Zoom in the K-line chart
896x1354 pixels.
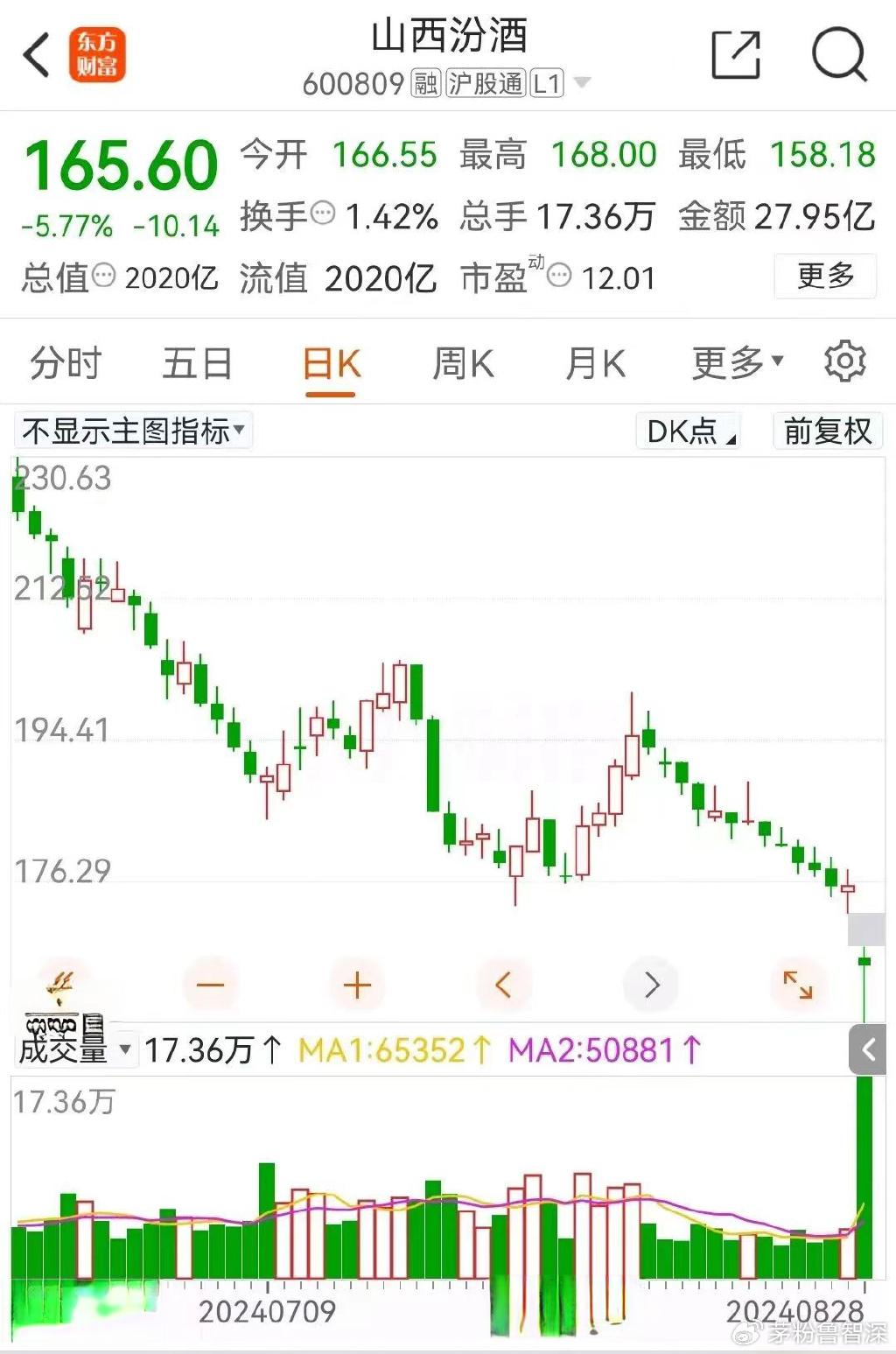tap(357, 986)
